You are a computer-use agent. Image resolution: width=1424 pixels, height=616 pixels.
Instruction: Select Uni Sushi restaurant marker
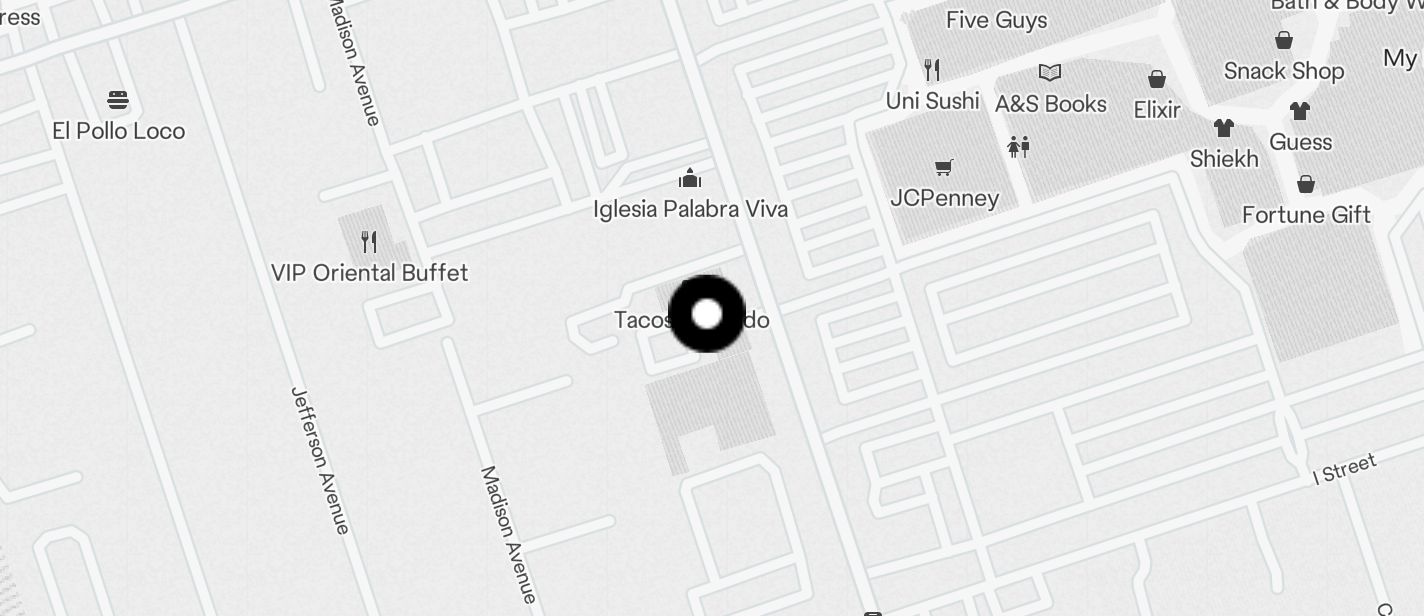[x=932, y=70]
